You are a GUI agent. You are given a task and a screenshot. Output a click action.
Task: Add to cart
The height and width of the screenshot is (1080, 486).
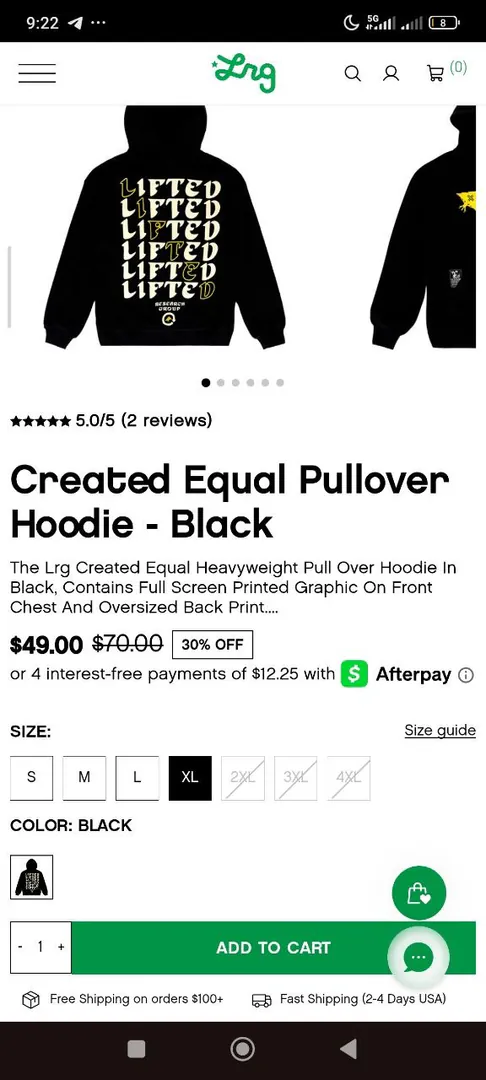pos(273,948)
